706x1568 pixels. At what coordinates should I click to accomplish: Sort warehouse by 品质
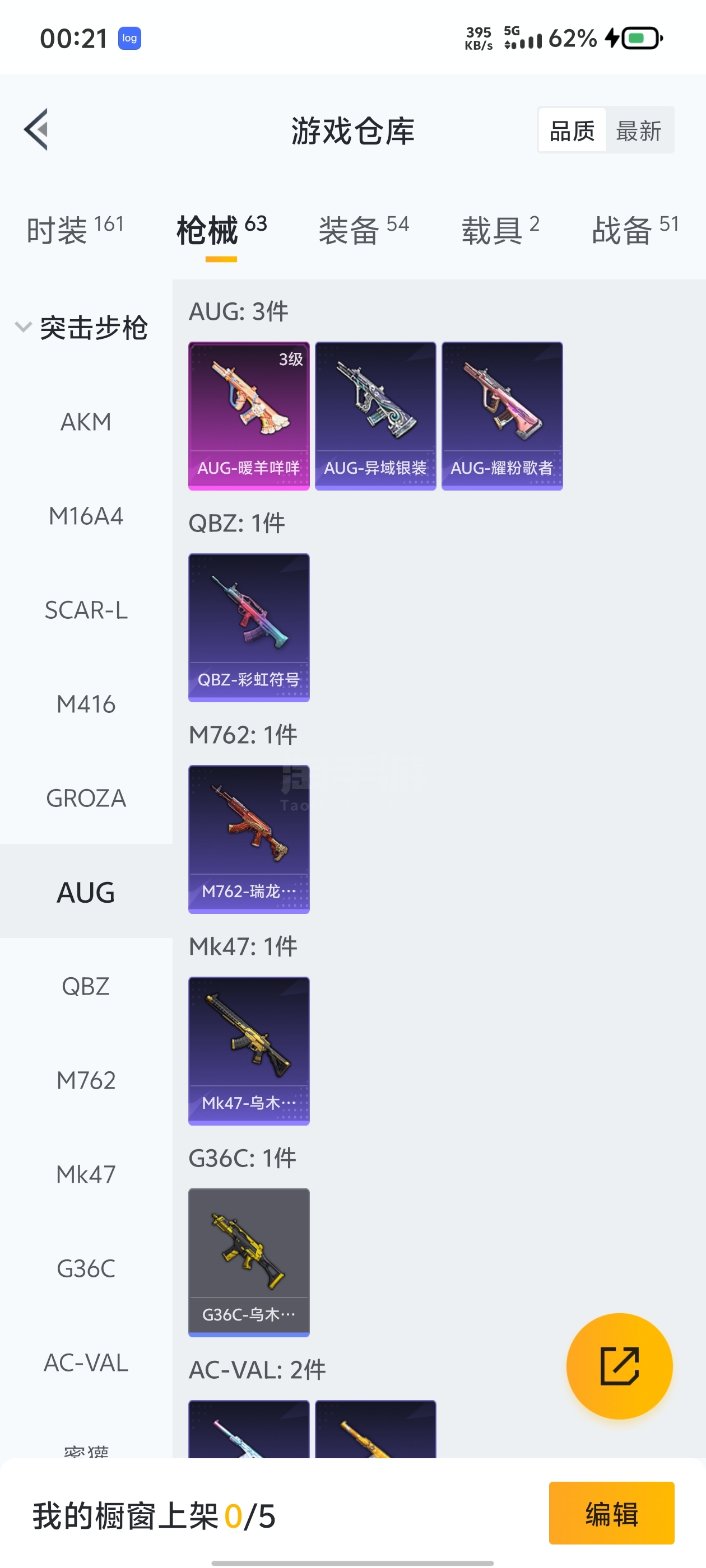point(572,131)
